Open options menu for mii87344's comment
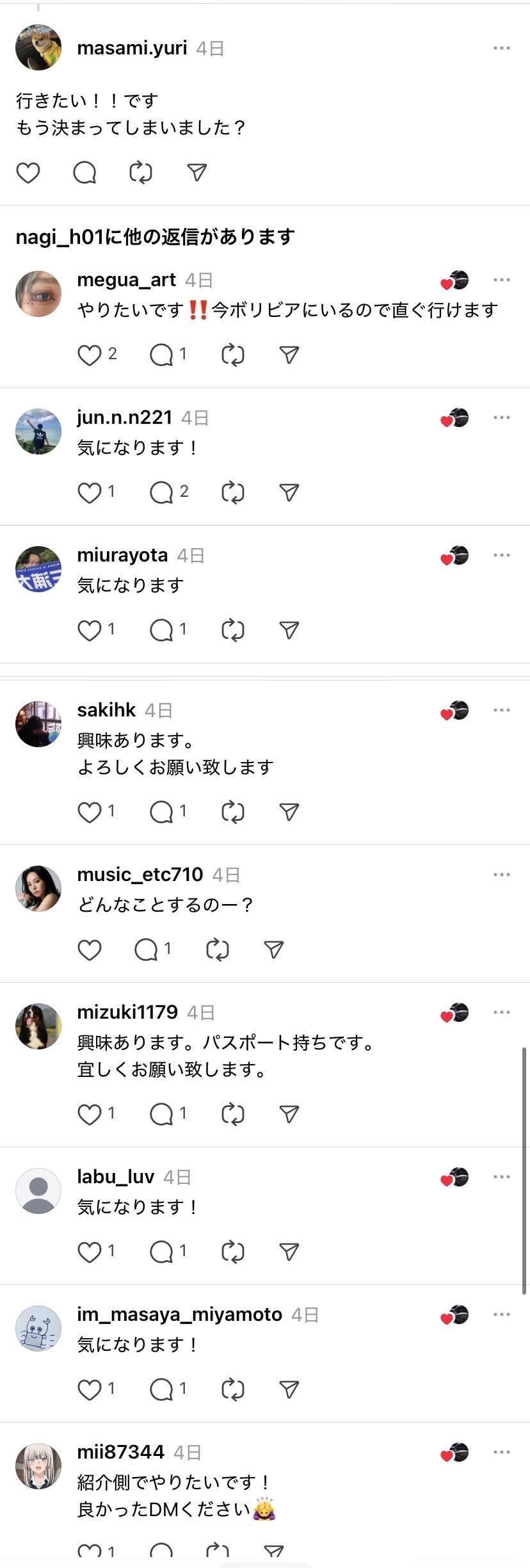The height and width of the screenshot is (1568, 530). pyautogui.click(x=502, y=1452)
